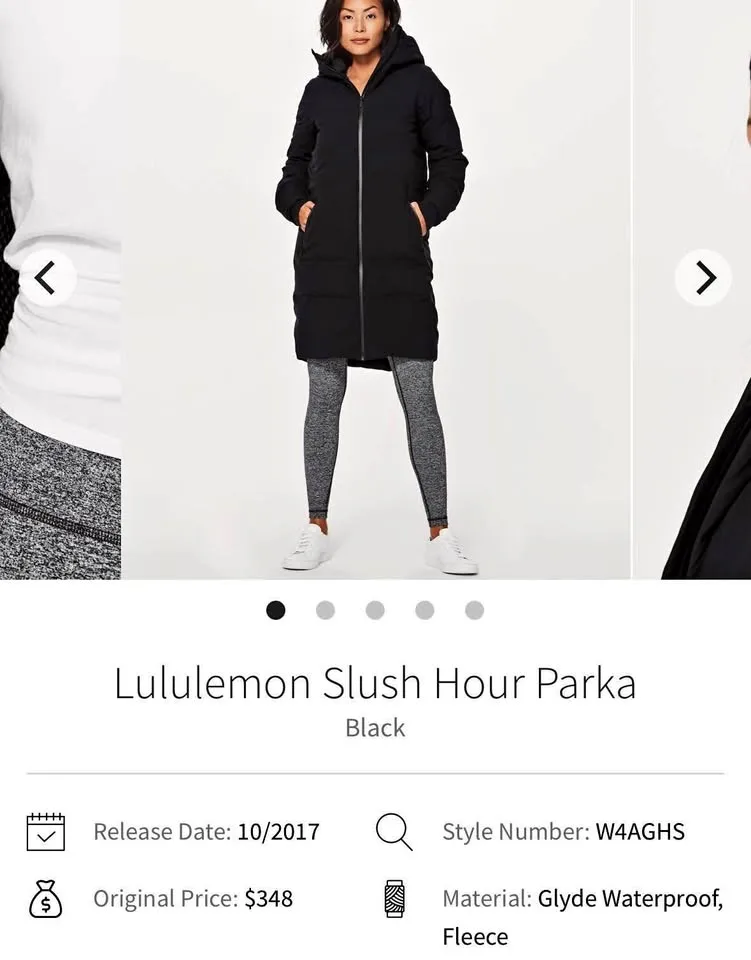
Task: Advance carousel using the right chevron
Action: click(x=704, y=277)
